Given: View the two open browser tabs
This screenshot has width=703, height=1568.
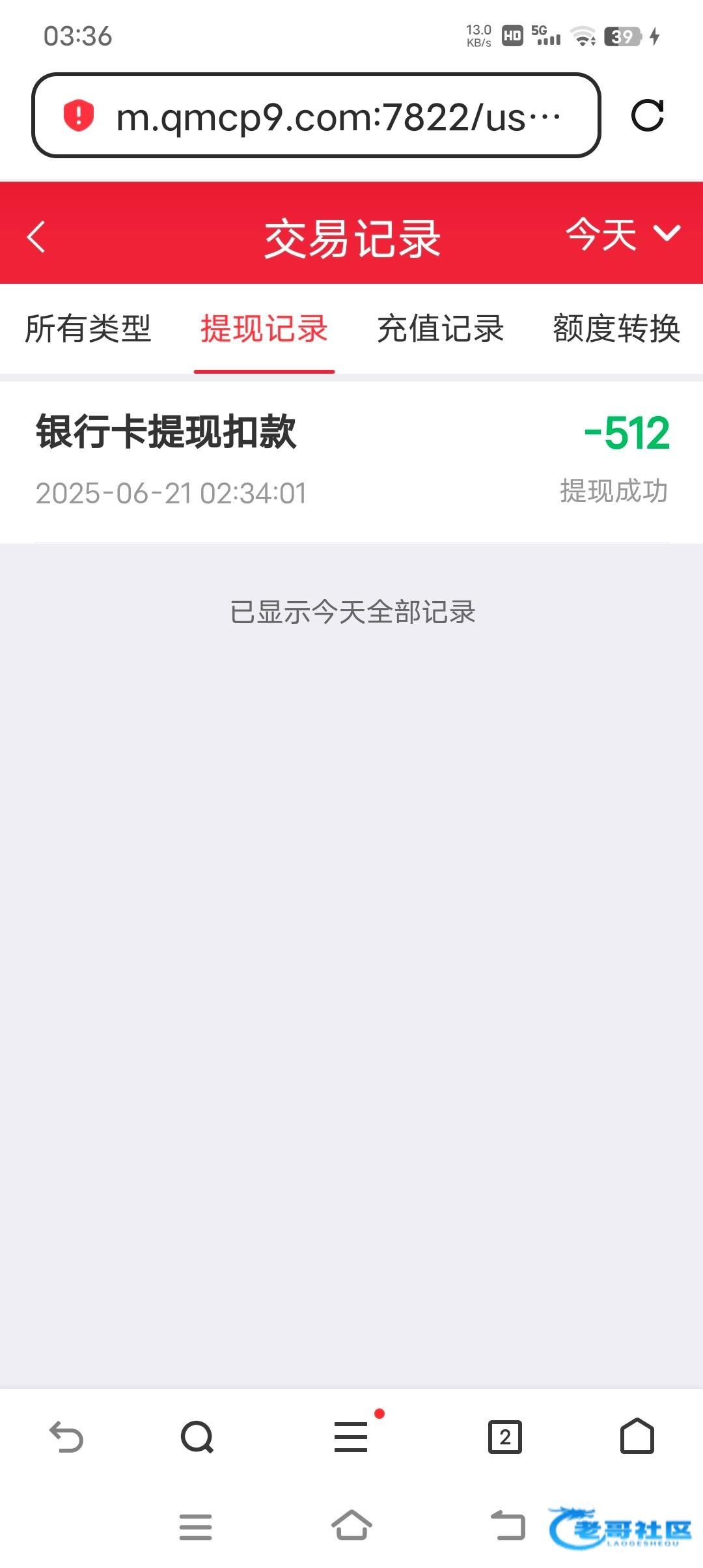Looking at the screenshot, I should tap(505, 1436).
